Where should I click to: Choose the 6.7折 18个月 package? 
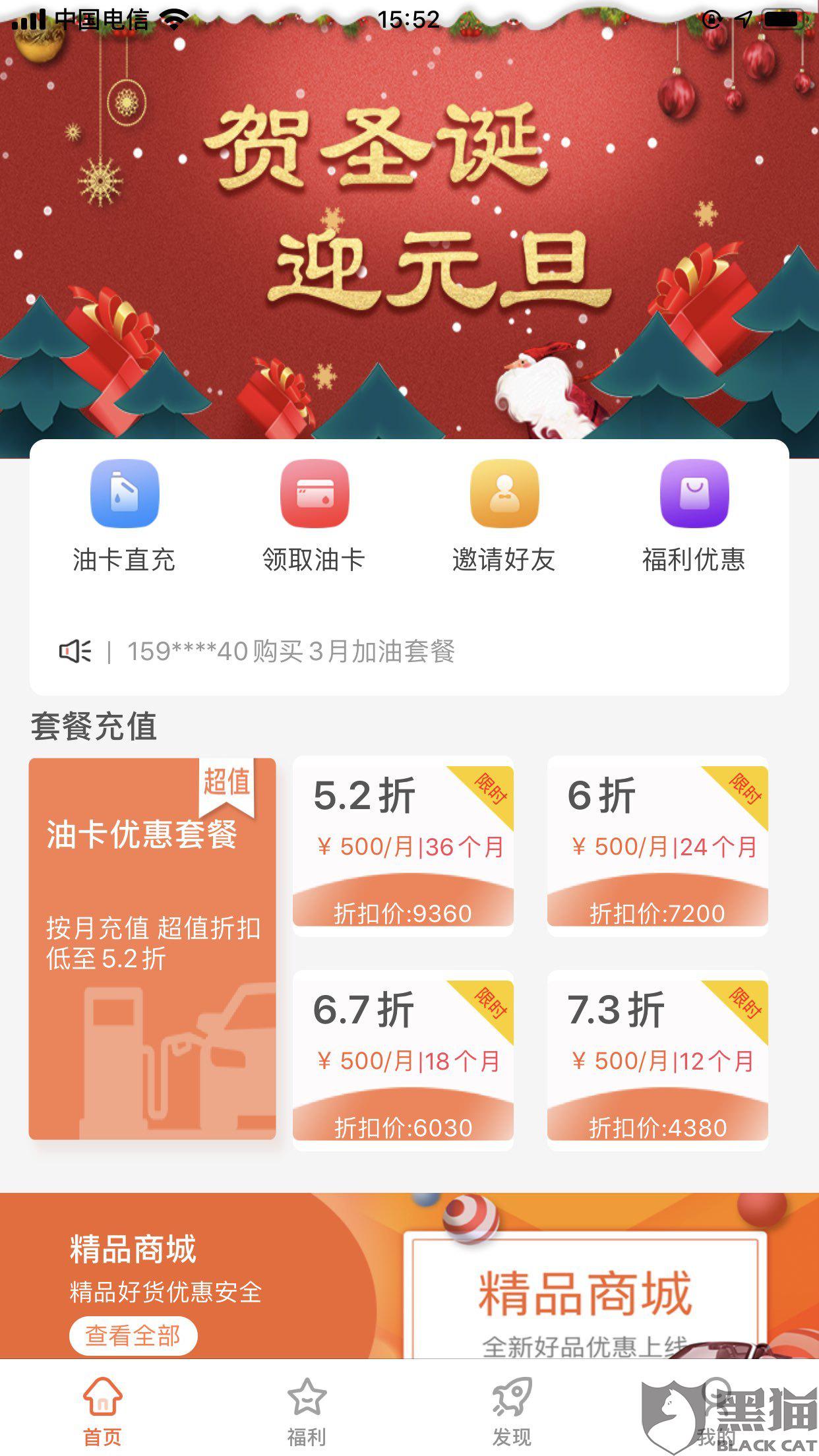[403, 1060]
